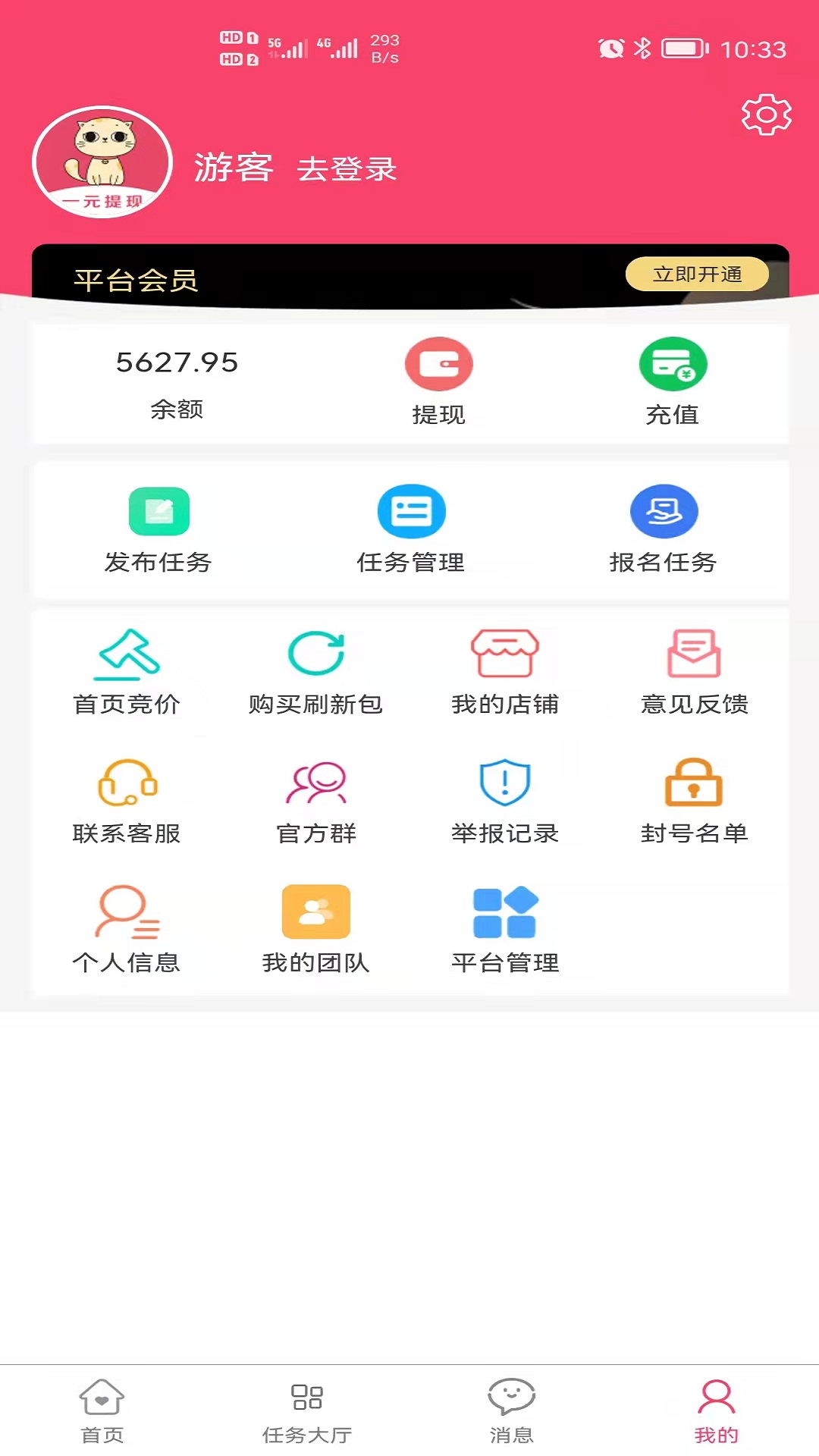Contact customer service via 联系客服

(x=127, y=800)
